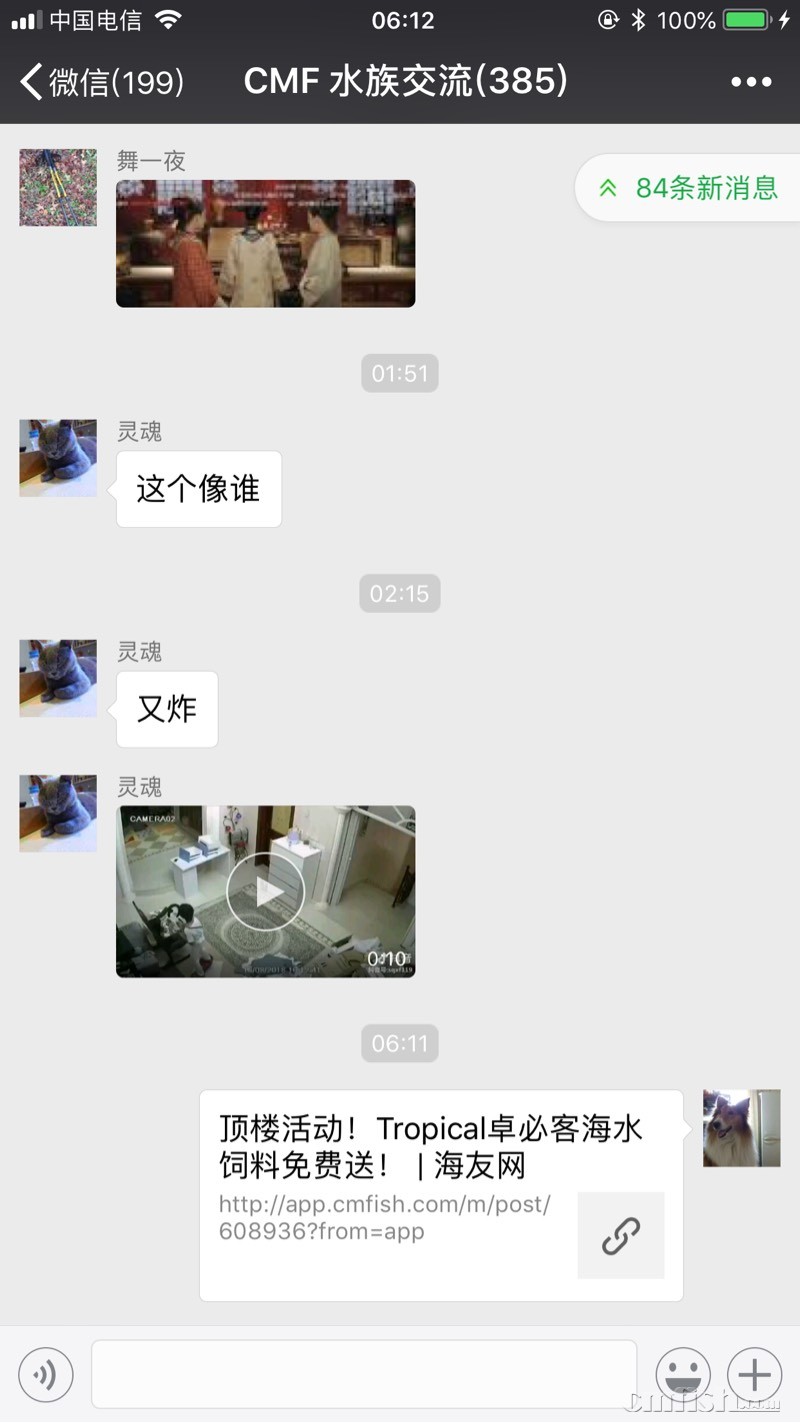This screenshot has height=1423, width=800.
Task: Tap the message text input field
Action: point(365,1374)
